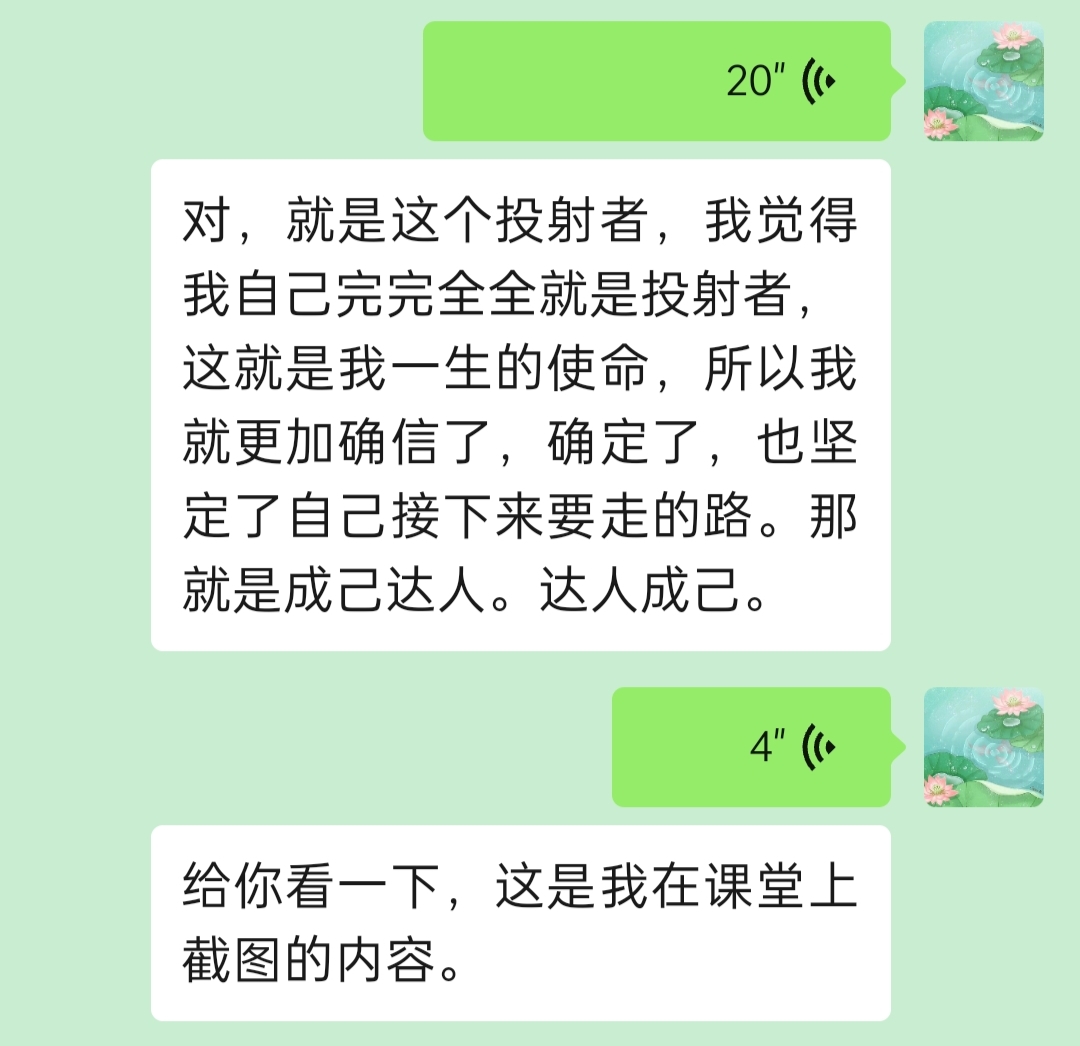Open sender's avatar beside 4-second voice message
1080x1046 pixels.
(x=983, y=747)
